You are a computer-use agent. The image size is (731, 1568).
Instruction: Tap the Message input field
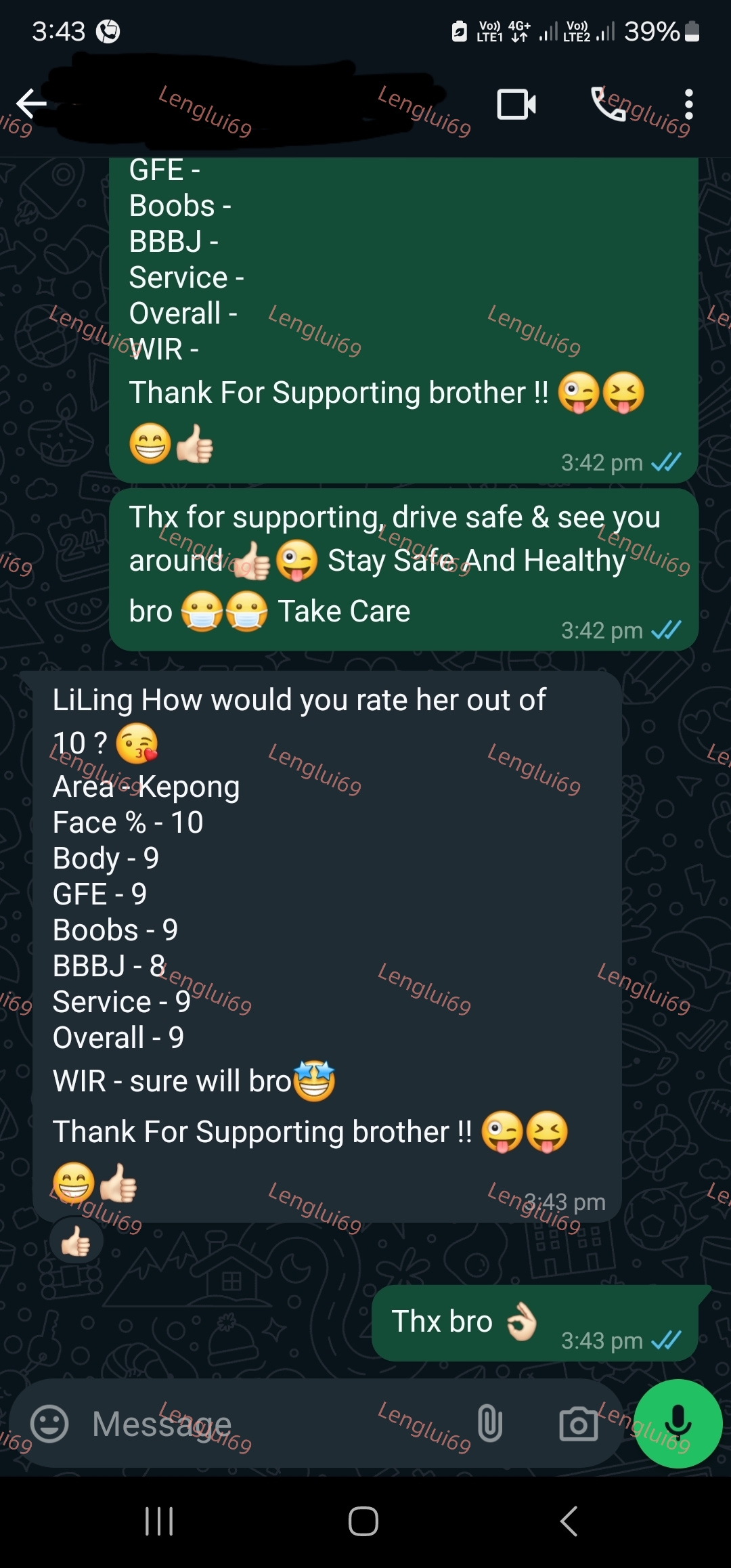[x=271, y=1423]
